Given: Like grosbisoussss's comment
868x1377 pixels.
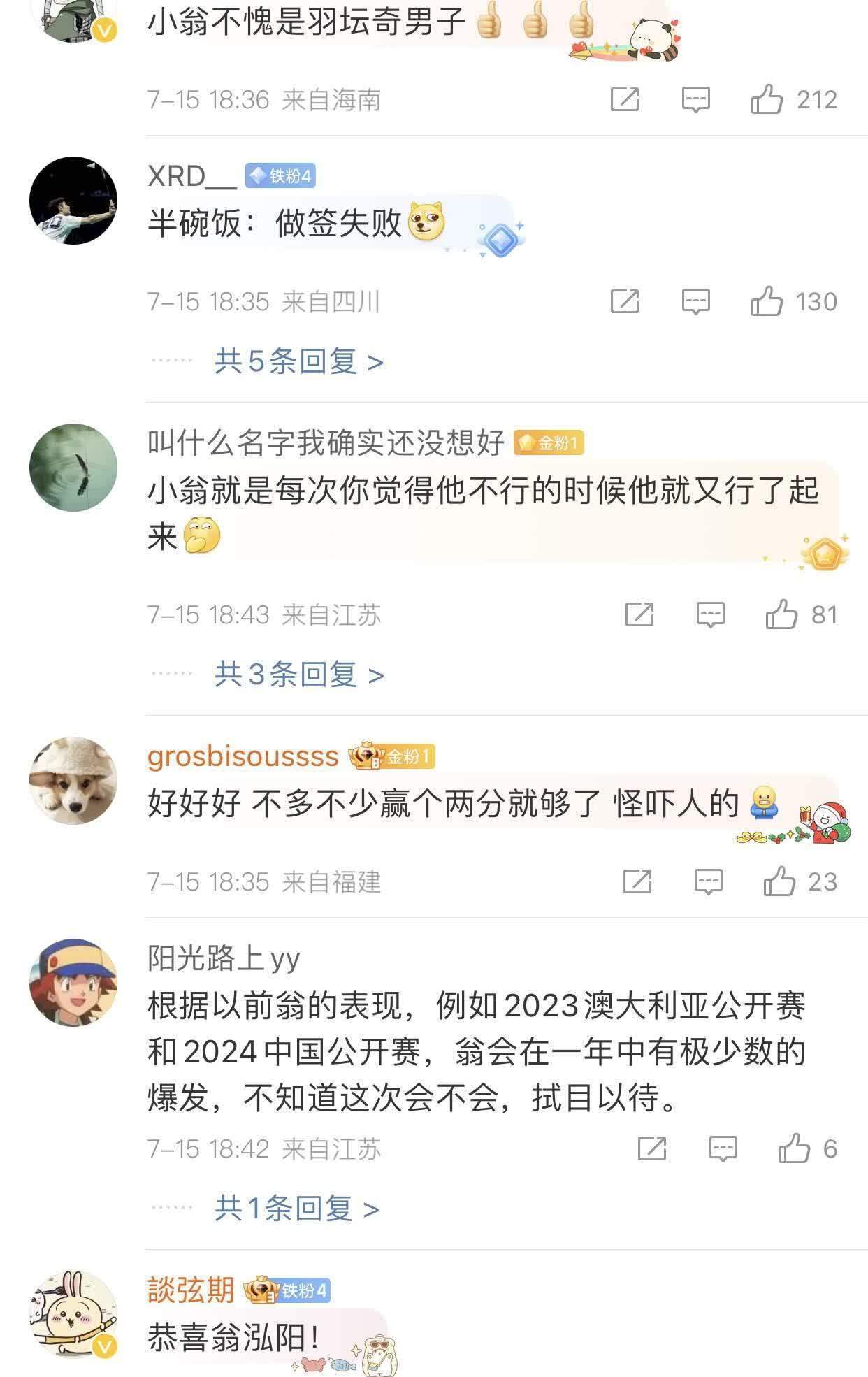Looking at the screenshot, I should 779,881.
